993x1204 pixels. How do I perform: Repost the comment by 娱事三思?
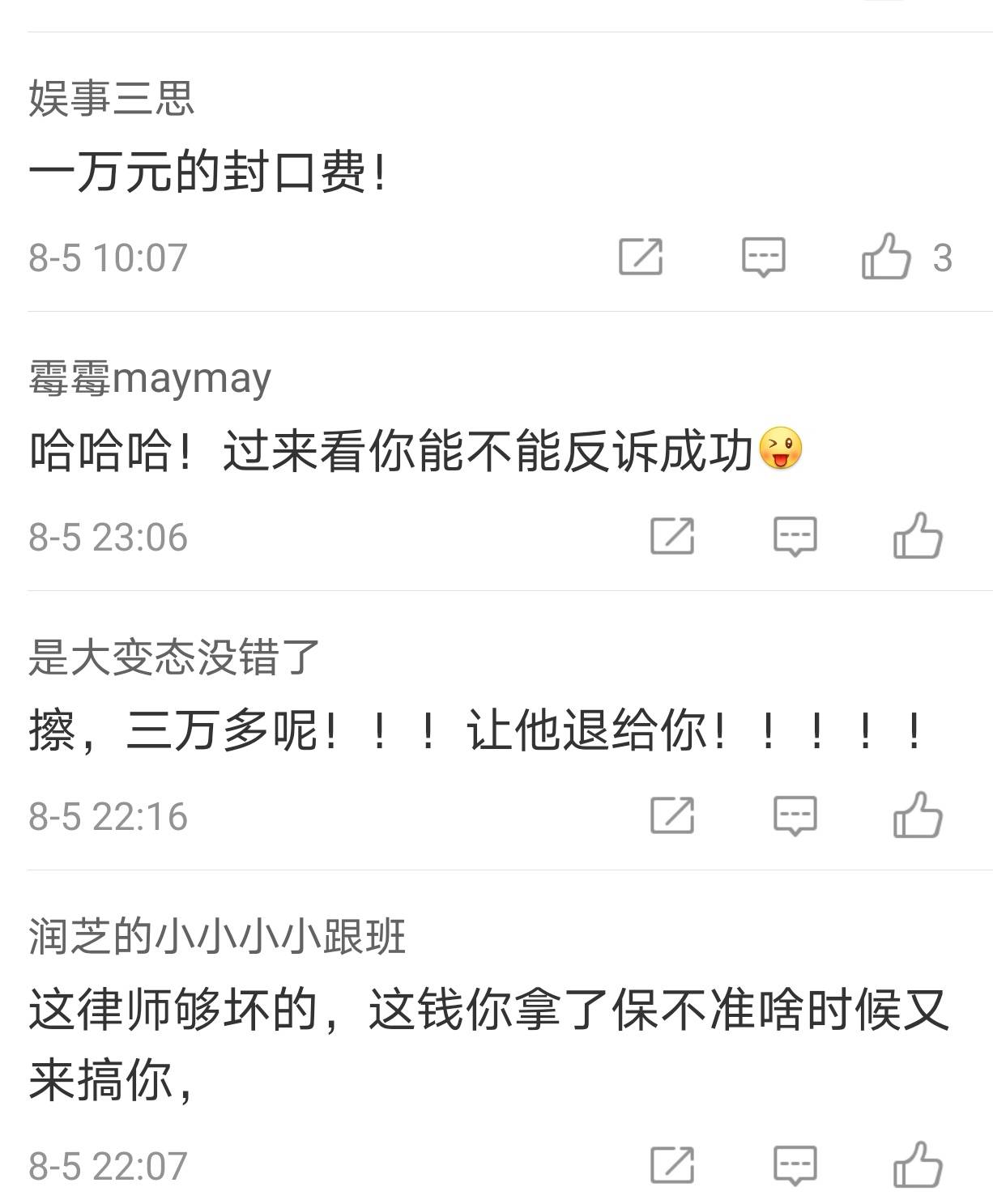pos(641,257)
